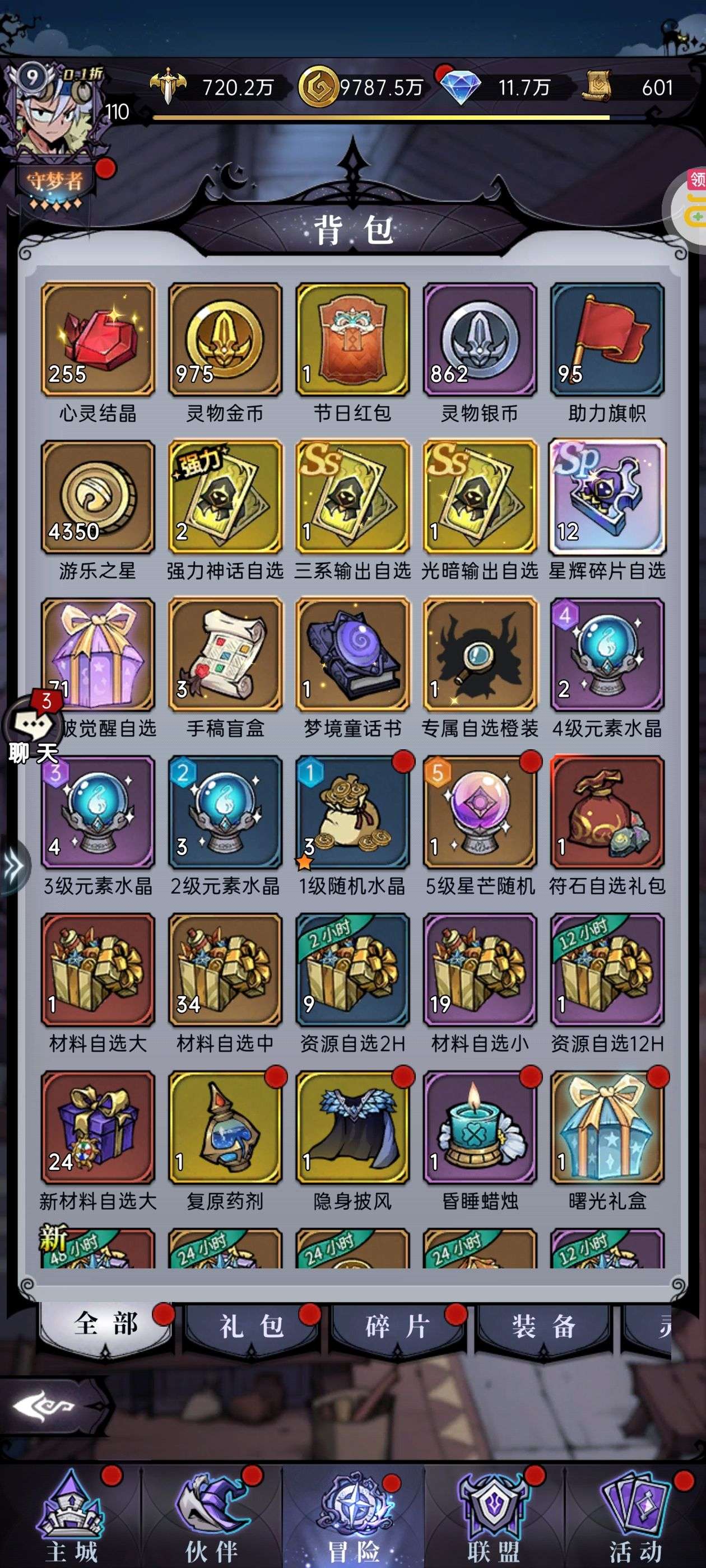Go to 主城 in bottom navigation
The image size is (706, 1568).
(x=71, y=1516)
